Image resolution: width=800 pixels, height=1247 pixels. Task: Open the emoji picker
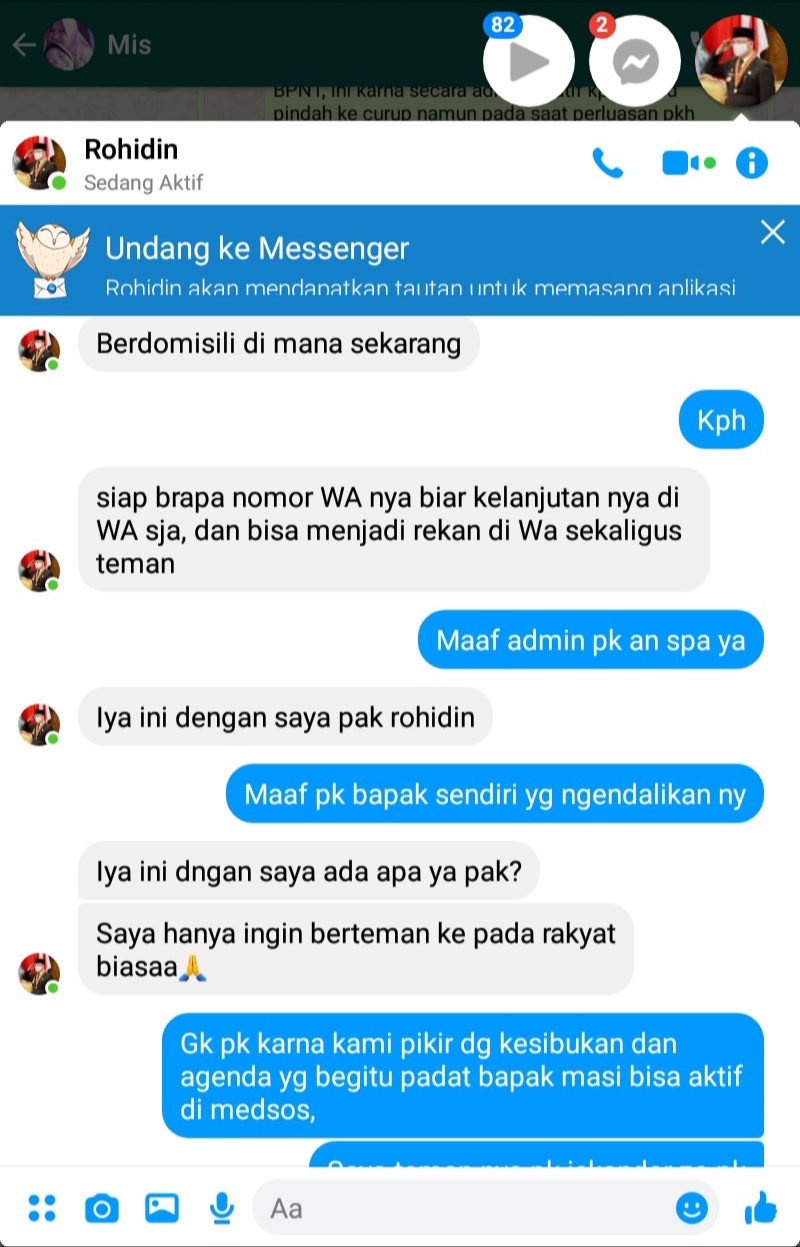coord(691,1208)
